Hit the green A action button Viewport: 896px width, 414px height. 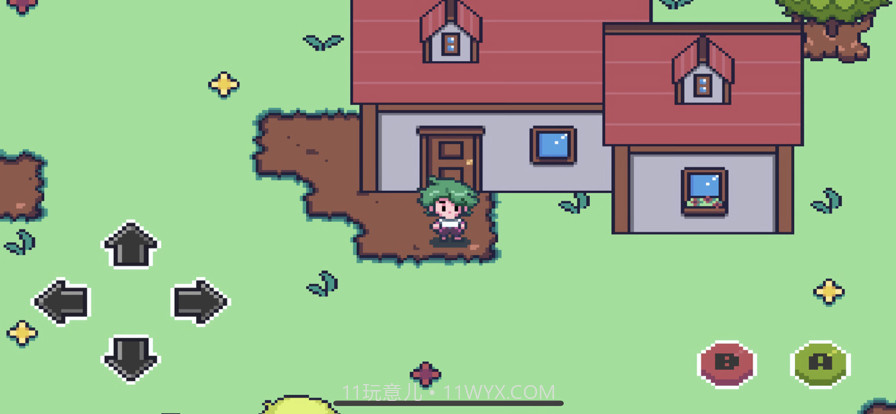tap(820, 363)
